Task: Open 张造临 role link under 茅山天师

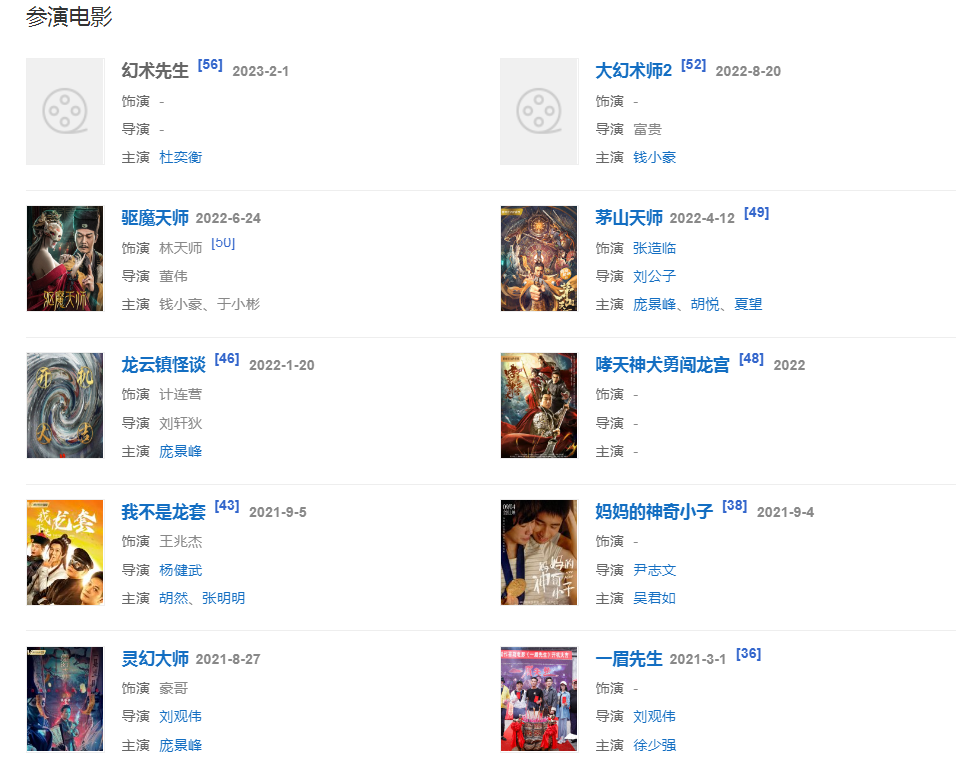Action: click(x=655, y=248)
